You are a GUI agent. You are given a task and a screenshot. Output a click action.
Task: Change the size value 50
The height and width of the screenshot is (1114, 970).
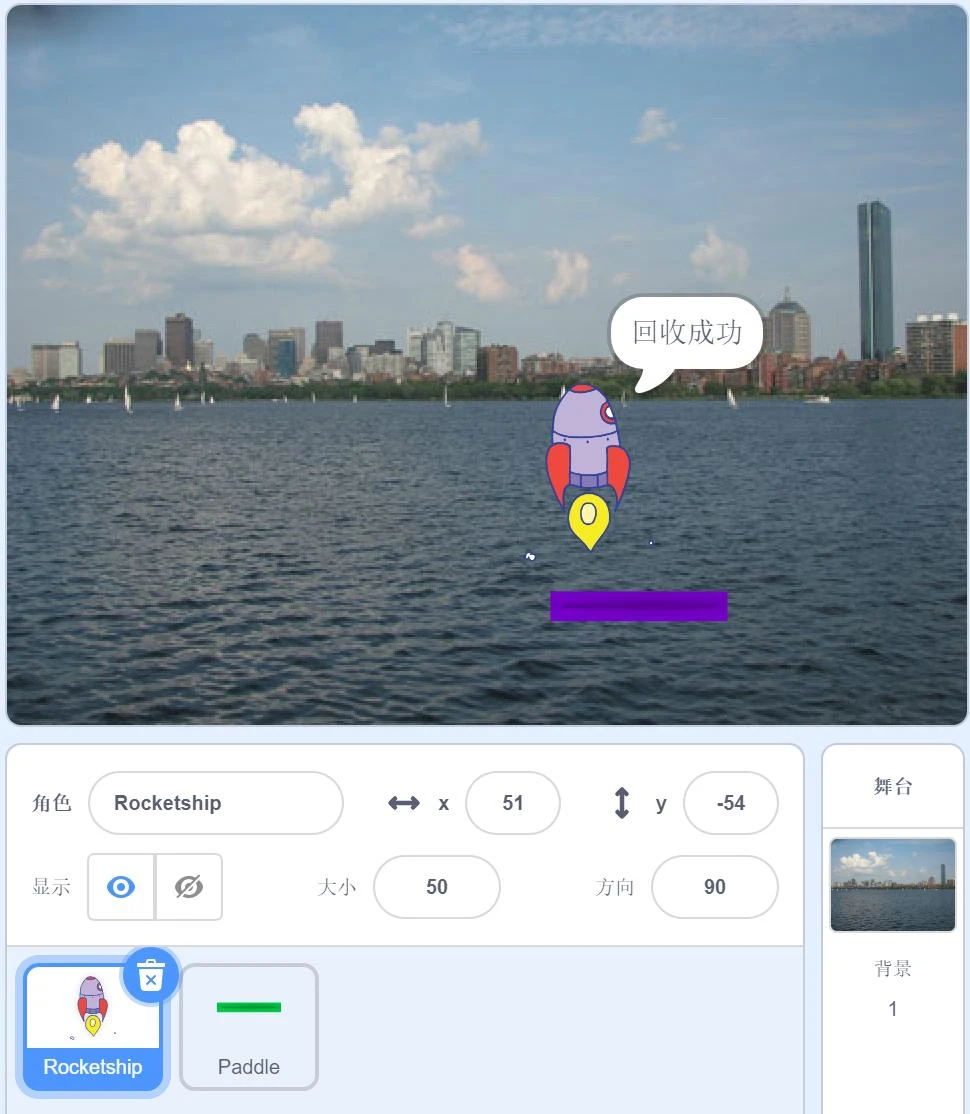click(436, 887)
